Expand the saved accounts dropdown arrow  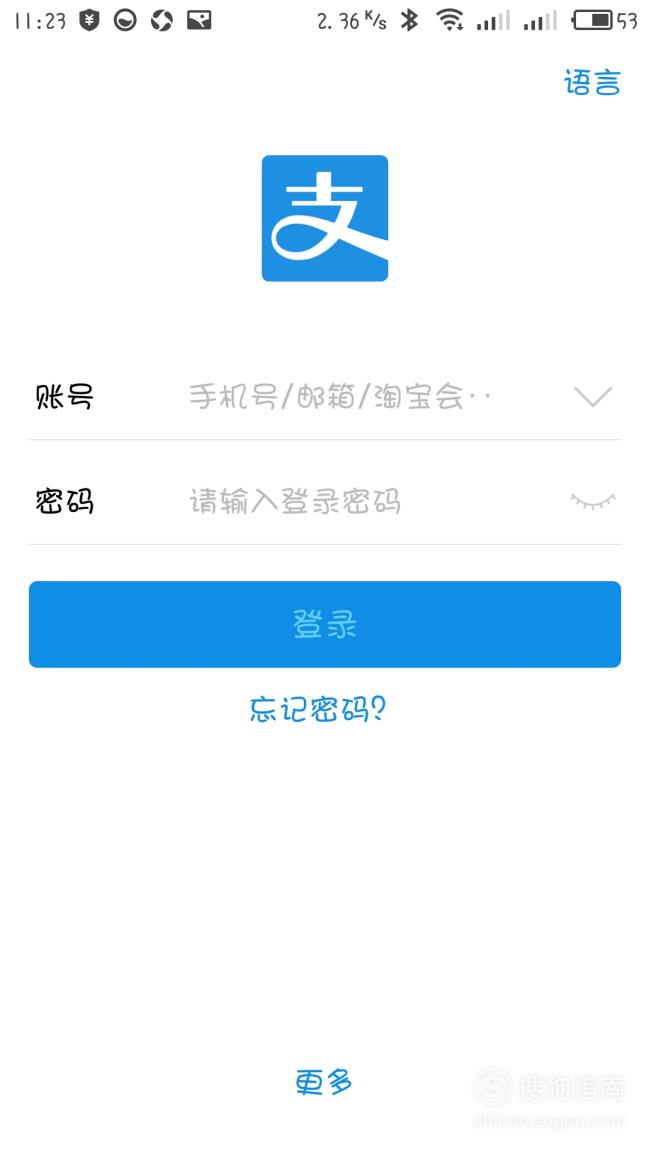tap(593, 397)
